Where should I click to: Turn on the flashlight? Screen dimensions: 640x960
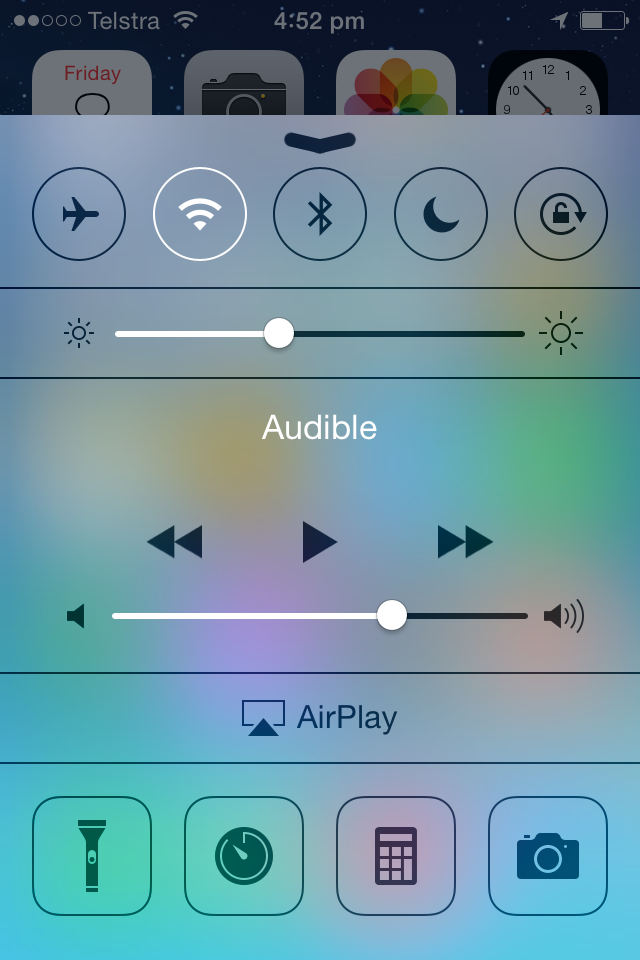[x=92, y=856]
